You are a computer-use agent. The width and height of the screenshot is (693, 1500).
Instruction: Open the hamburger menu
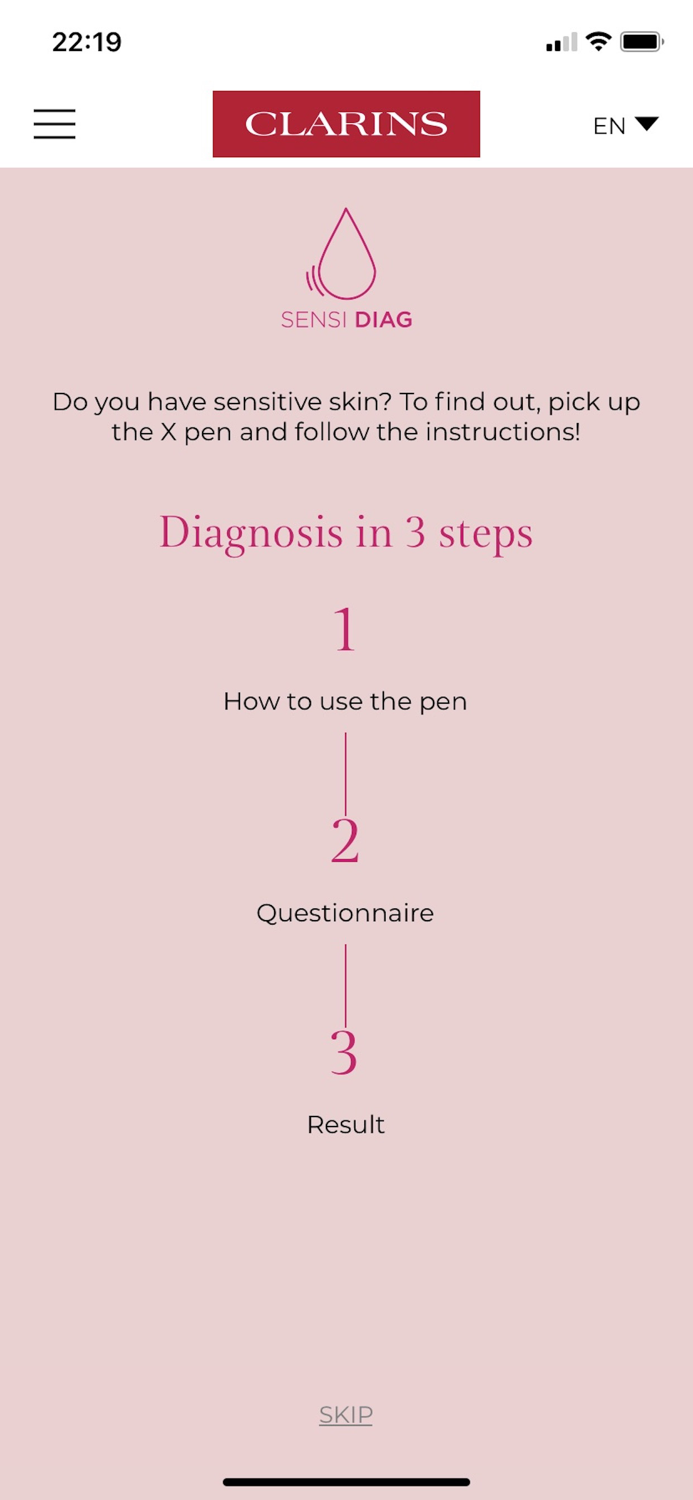point(54,124)
